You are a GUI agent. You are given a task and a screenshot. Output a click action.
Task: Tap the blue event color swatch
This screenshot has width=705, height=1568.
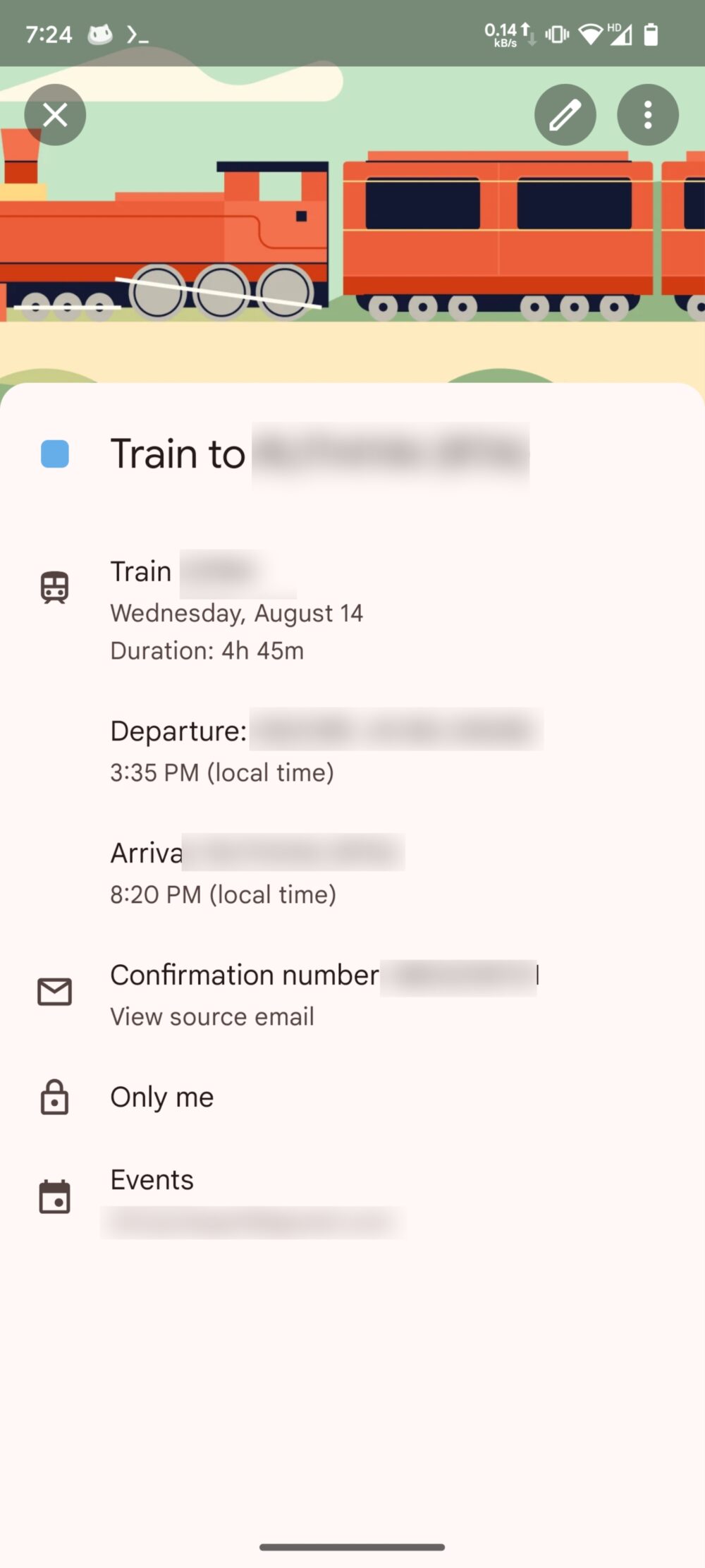pyautogui.click(x=54, y=455)
